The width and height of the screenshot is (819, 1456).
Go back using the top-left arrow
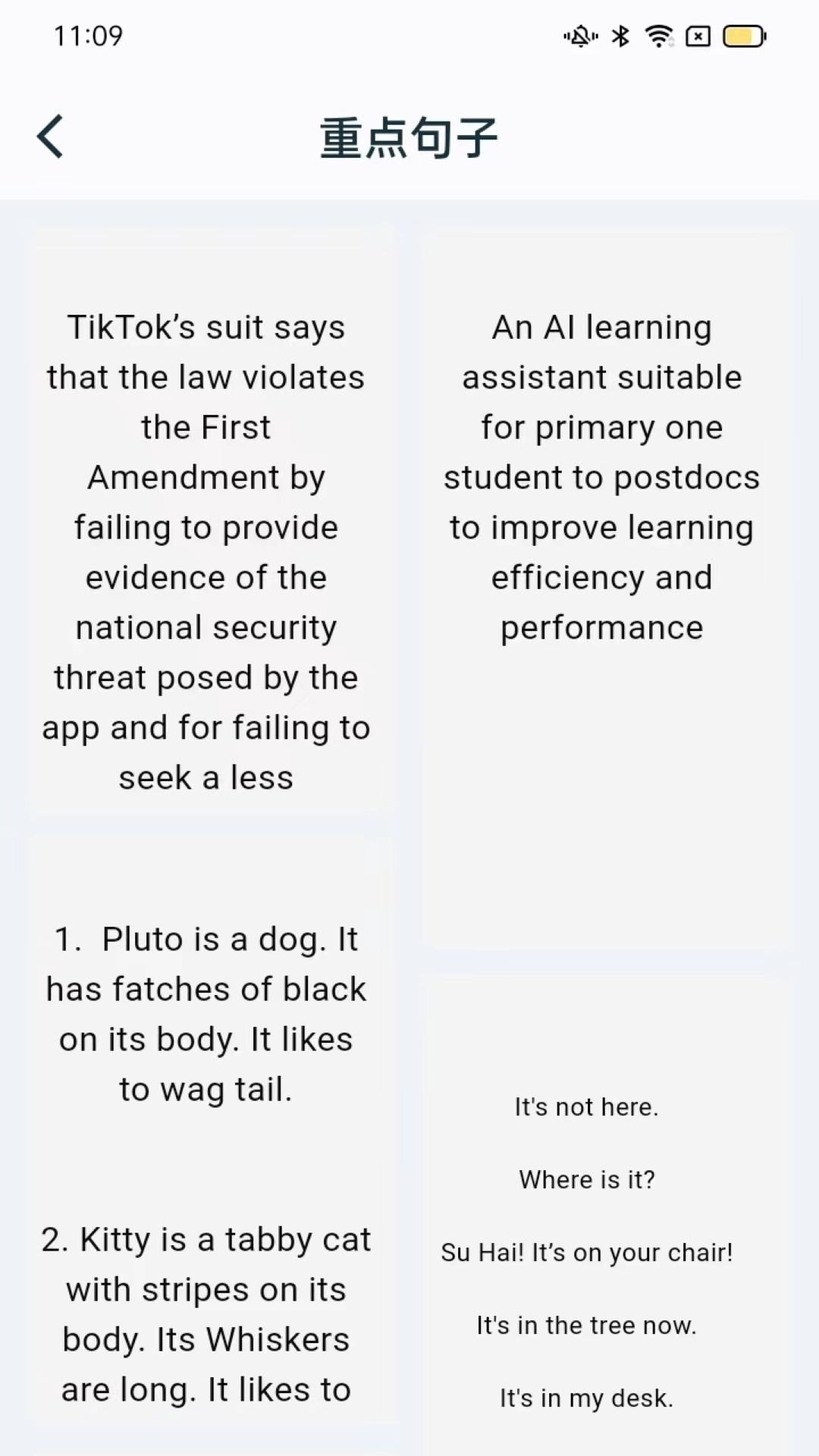click(x=51, y=137)
